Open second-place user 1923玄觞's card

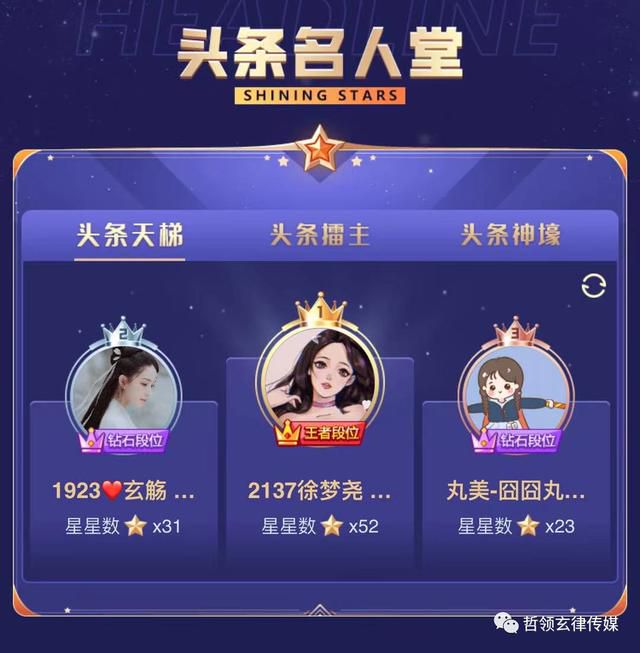point(123,480)
